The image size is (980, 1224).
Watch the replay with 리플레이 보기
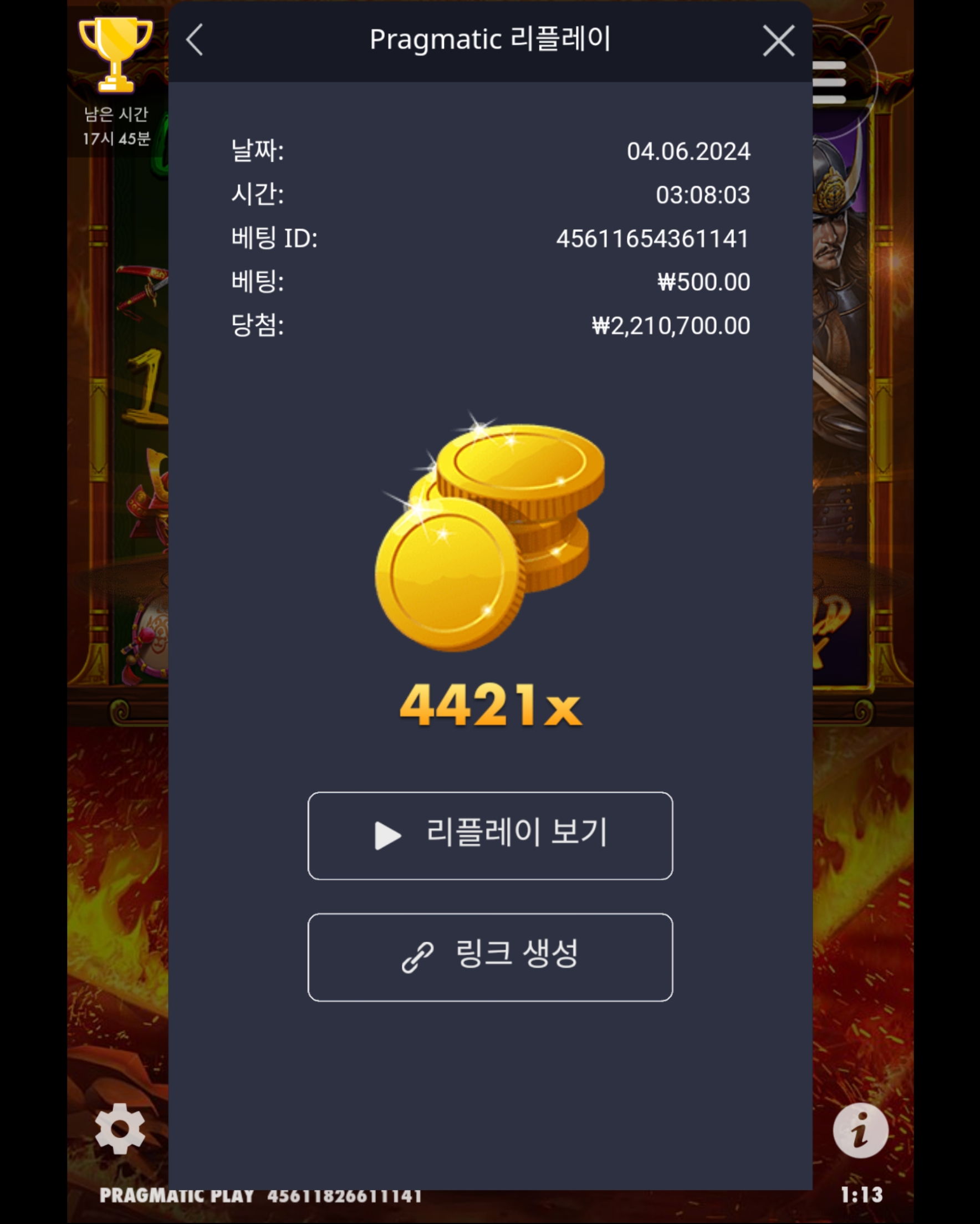point(490,836)
